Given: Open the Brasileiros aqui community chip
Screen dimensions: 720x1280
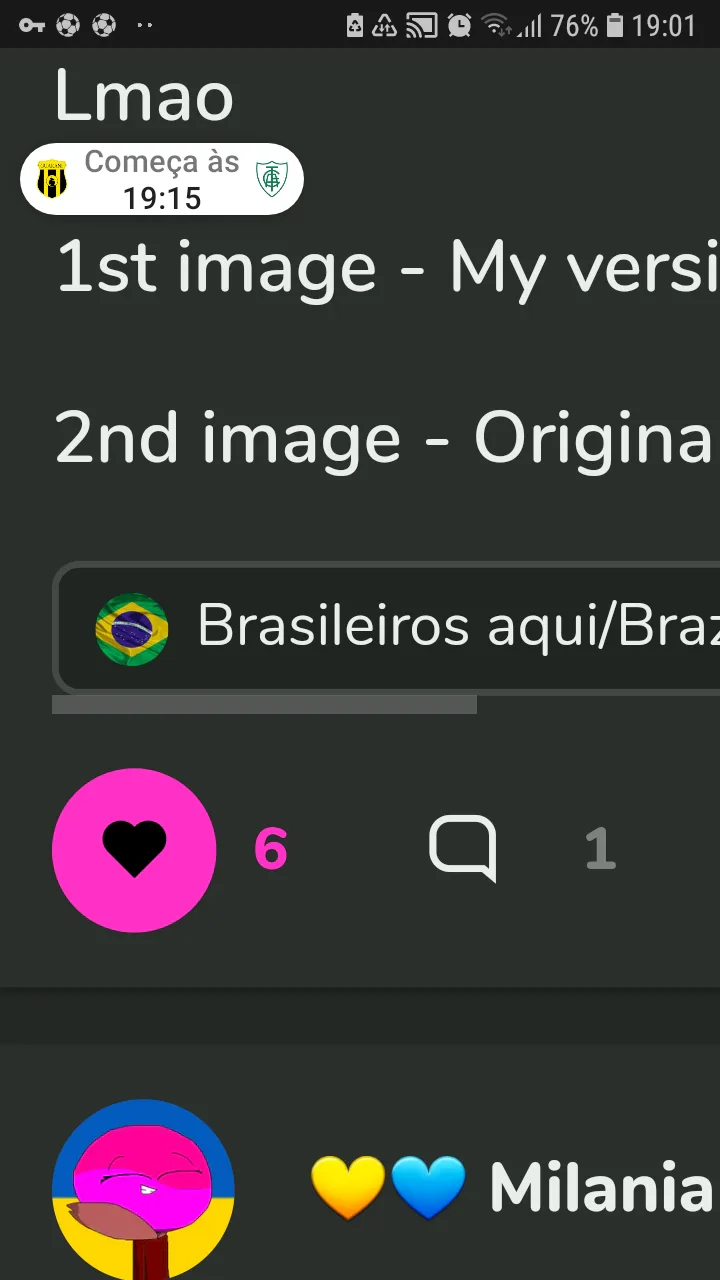Looking at the screenshot, I should pos(400,628).
